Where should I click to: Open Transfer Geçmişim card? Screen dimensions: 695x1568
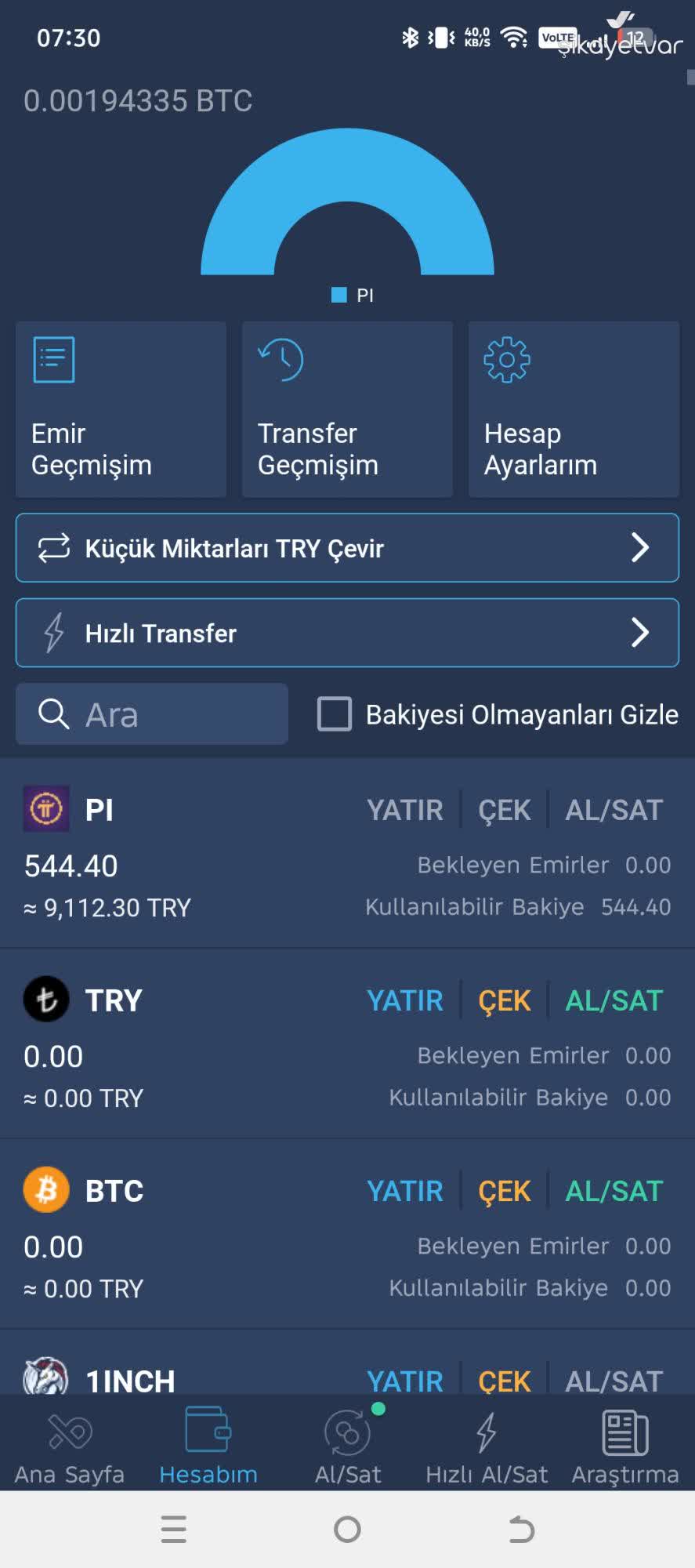coord(347,409)
